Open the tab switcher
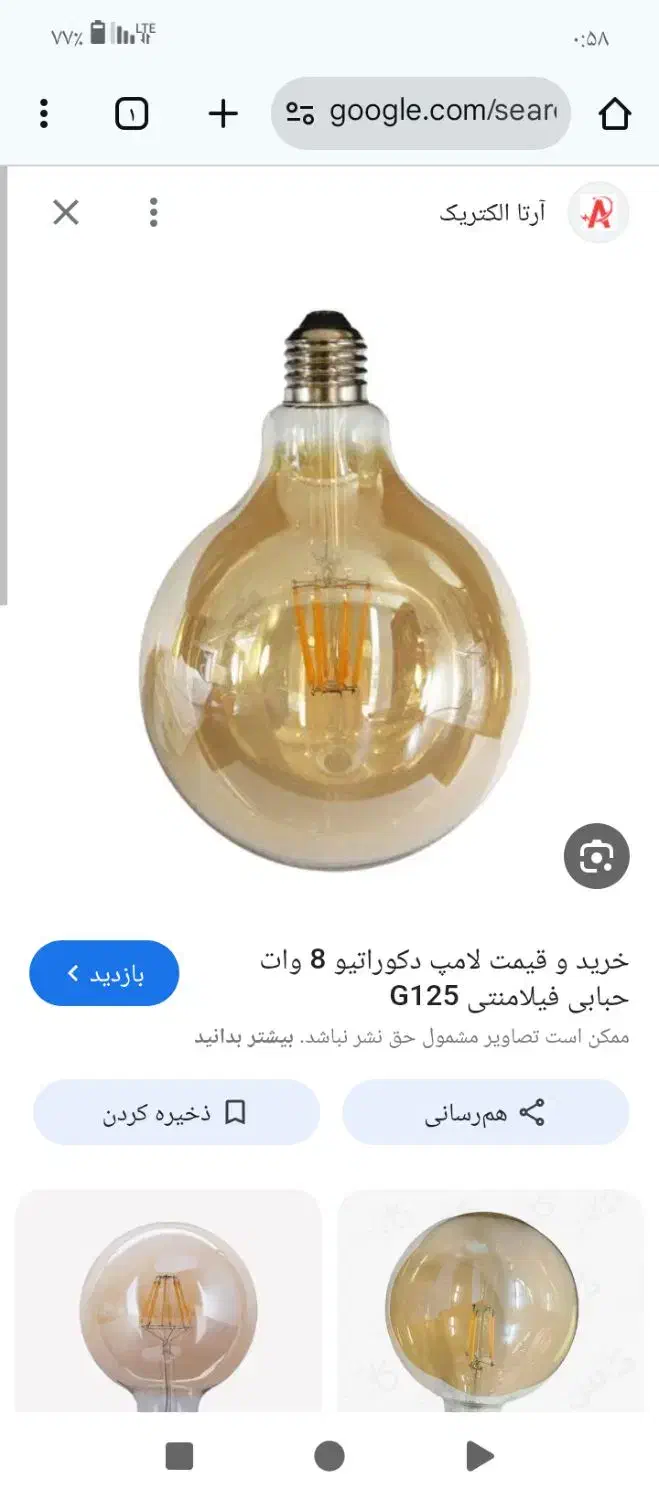 pyautogui.click(x=132, y=114)
